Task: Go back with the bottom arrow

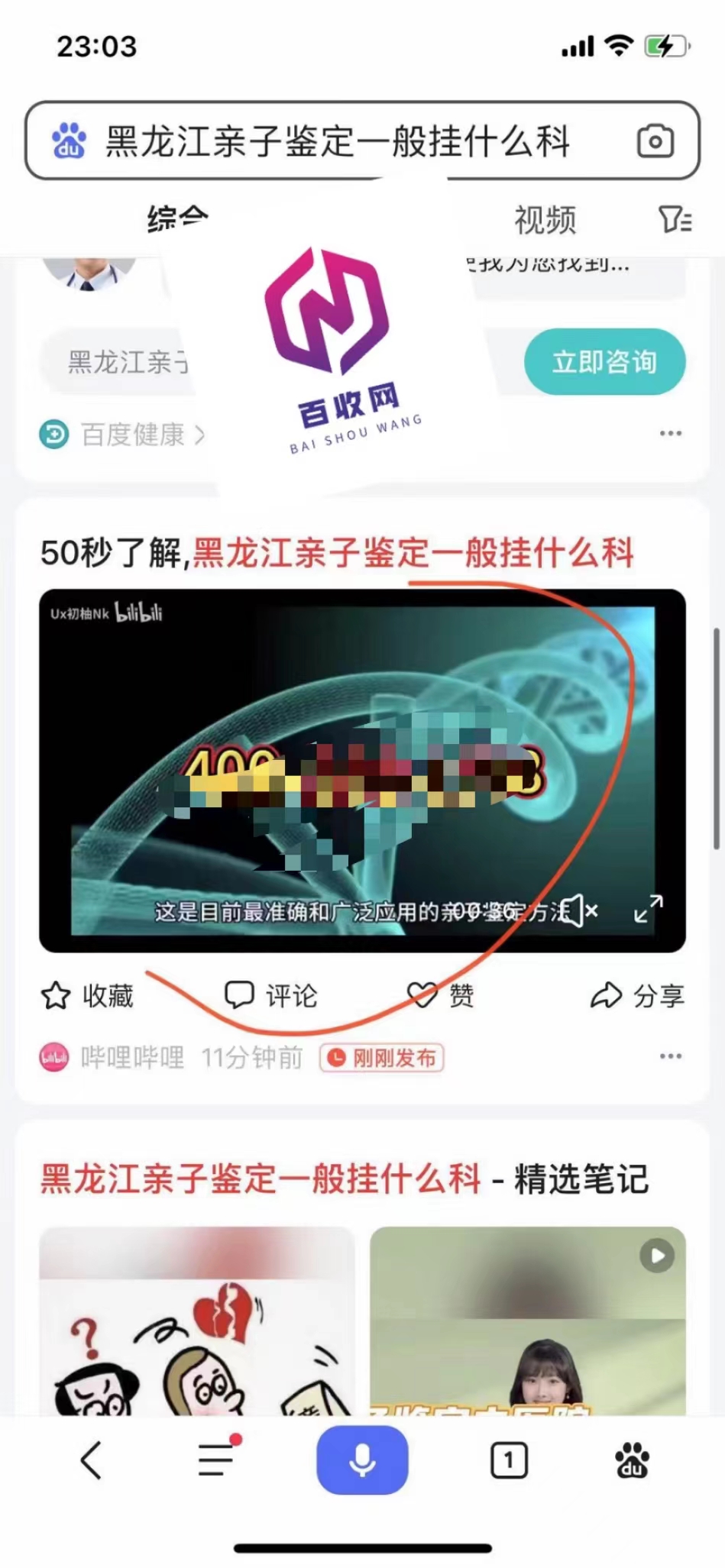Action: coord(92,1460)
